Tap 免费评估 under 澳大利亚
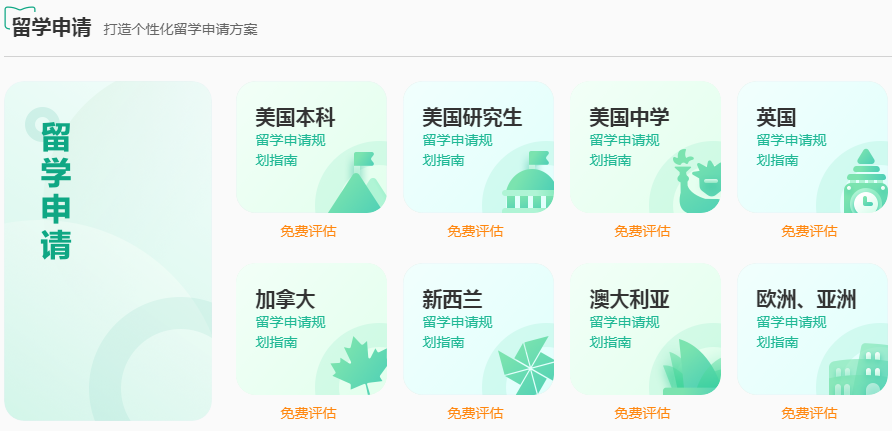Screen dimensions: 892x431 pyautogui.click(x=642, y=413)
